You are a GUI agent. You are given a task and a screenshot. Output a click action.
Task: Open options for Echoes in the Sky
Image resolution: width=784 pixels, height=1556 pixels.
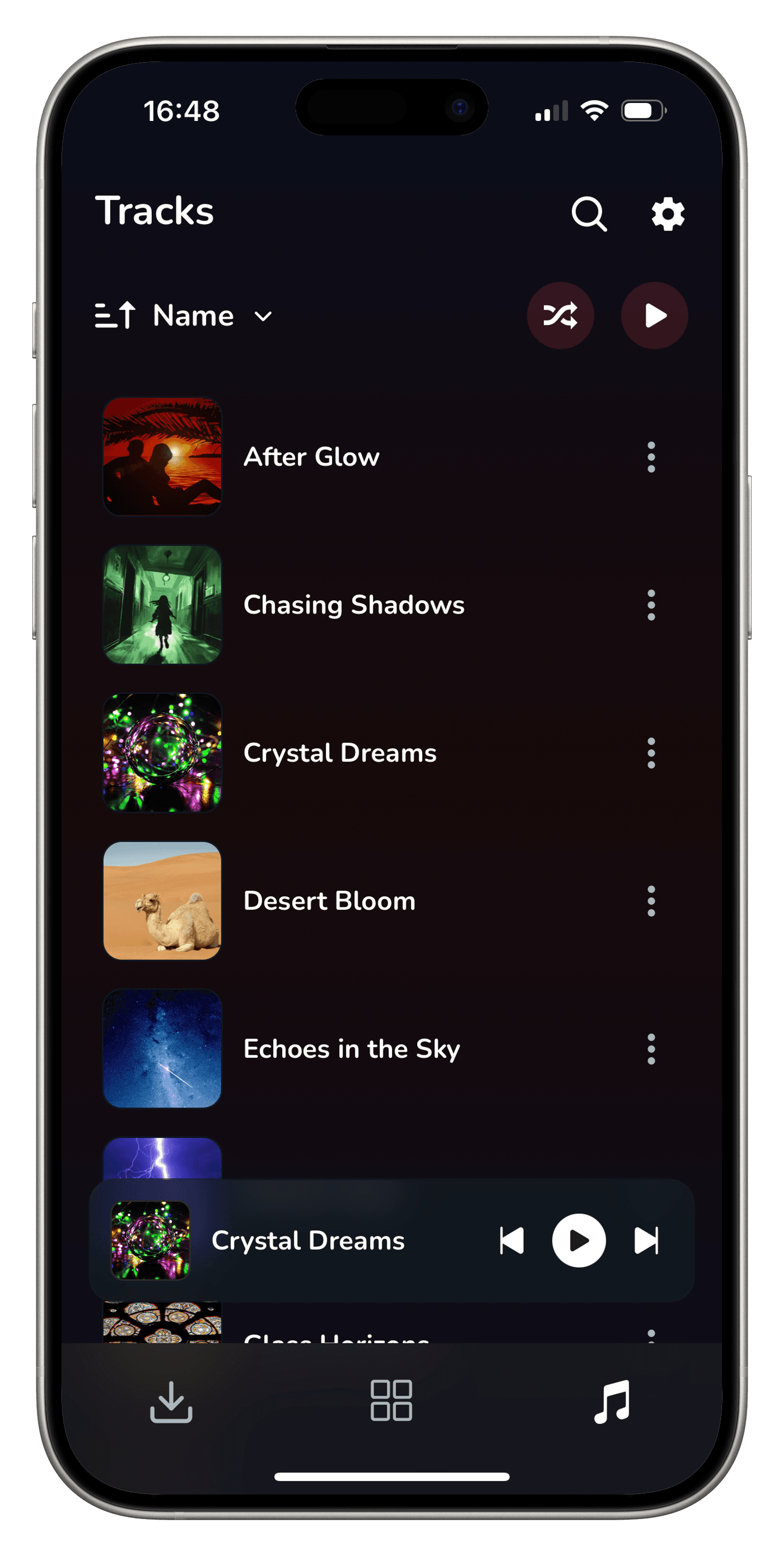tap(651, 1049)
